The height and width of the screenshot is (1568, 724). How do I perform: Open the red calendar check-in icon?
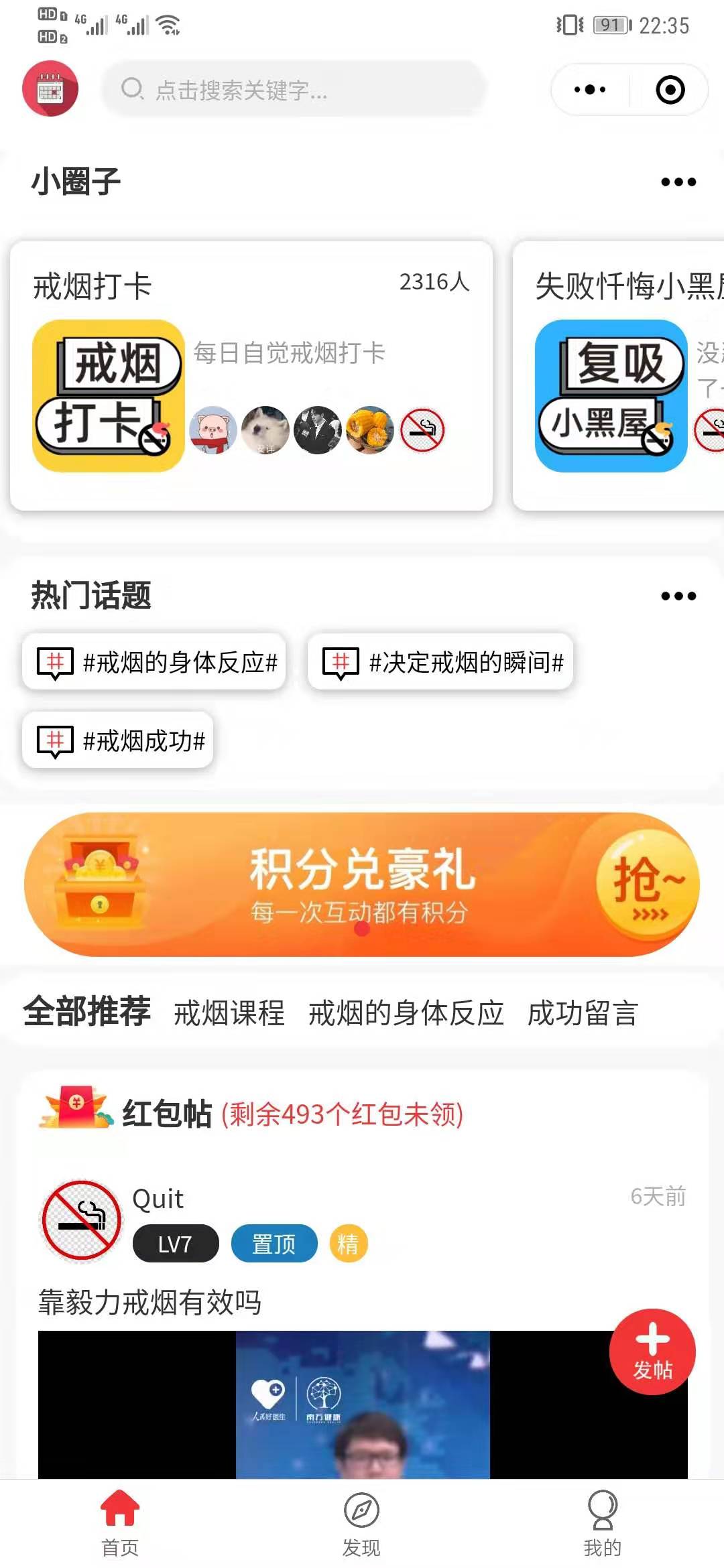[x=50, y=88]
